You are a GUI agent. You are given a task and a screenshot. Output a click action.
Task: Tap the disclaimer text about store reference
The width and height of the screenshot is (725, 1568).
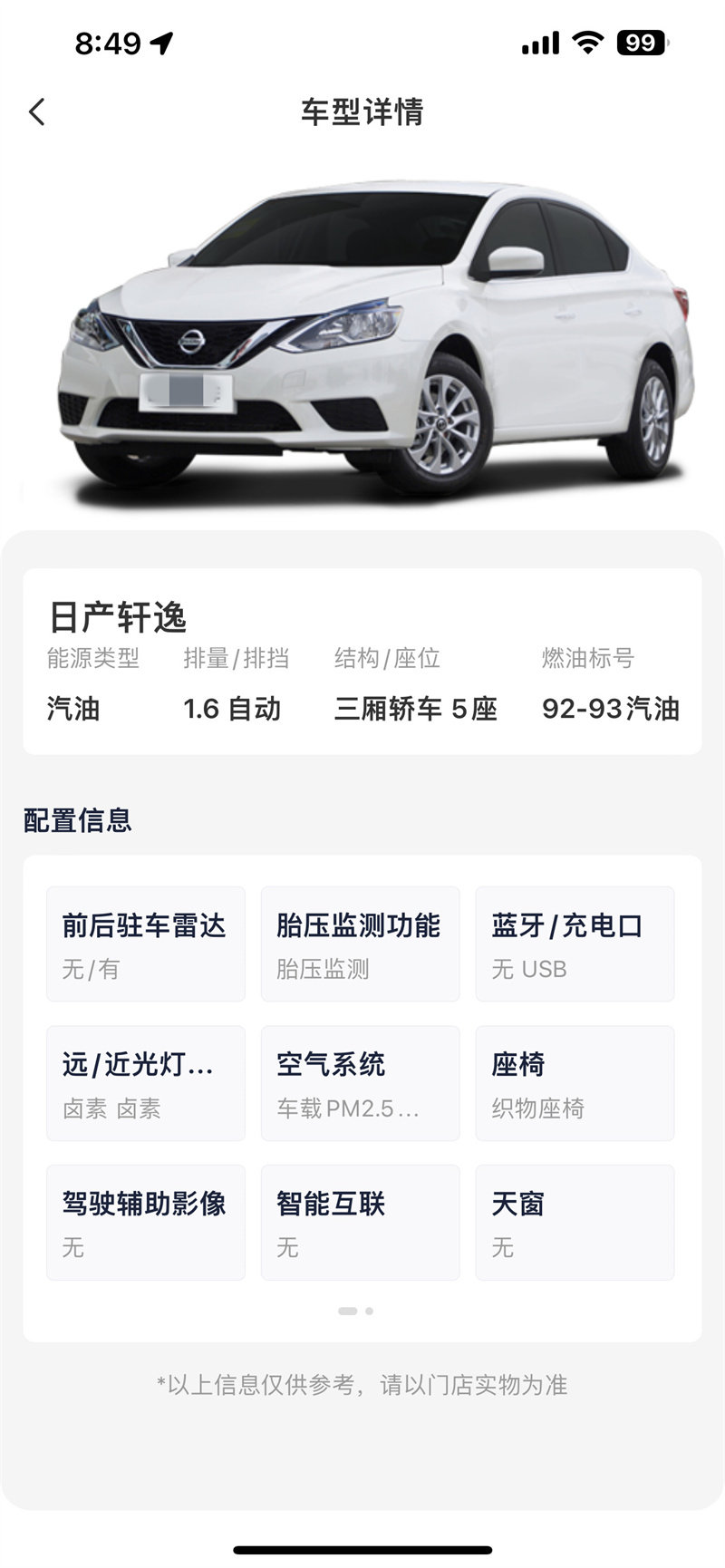coord(362,1384)
